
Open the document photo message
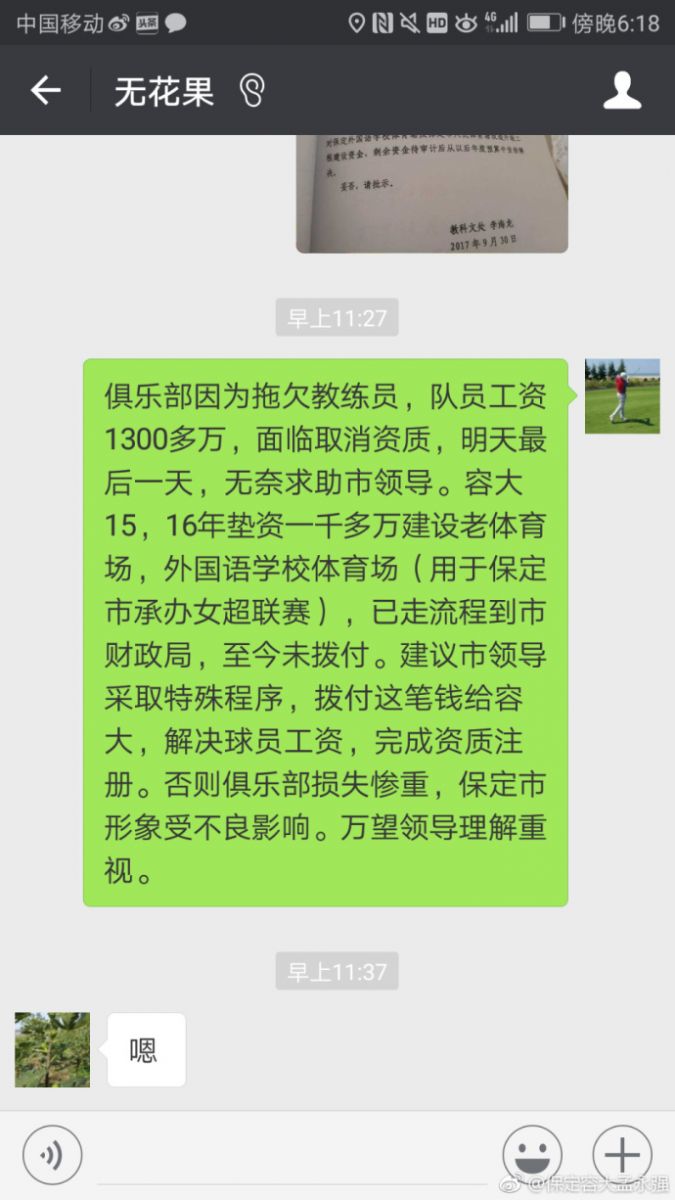point(432,193)
